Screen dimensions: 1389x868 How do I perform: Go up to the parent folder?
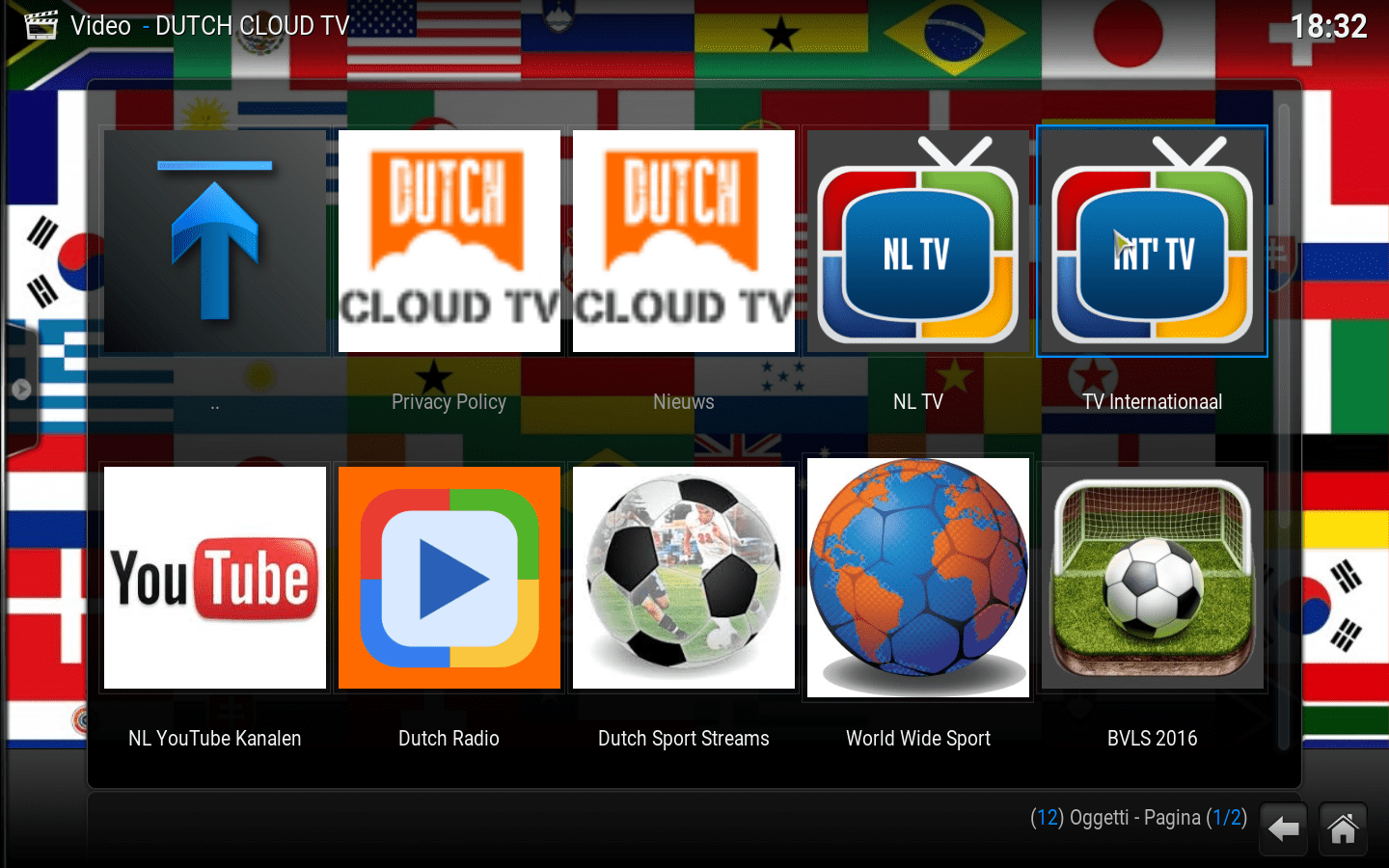point(214,241)
